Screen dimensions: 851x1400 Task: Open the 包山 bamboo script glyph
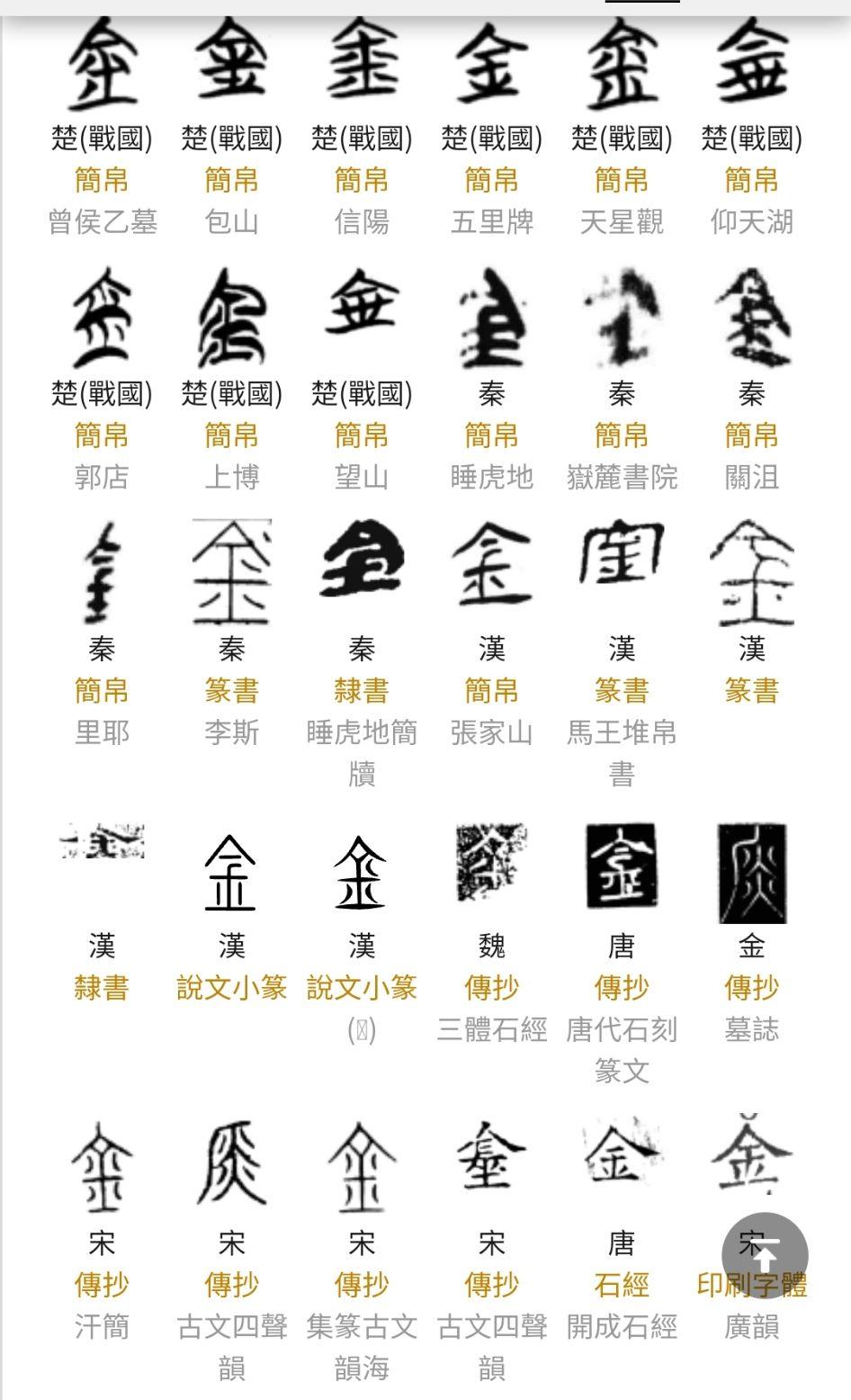click(x=231, y=67)
